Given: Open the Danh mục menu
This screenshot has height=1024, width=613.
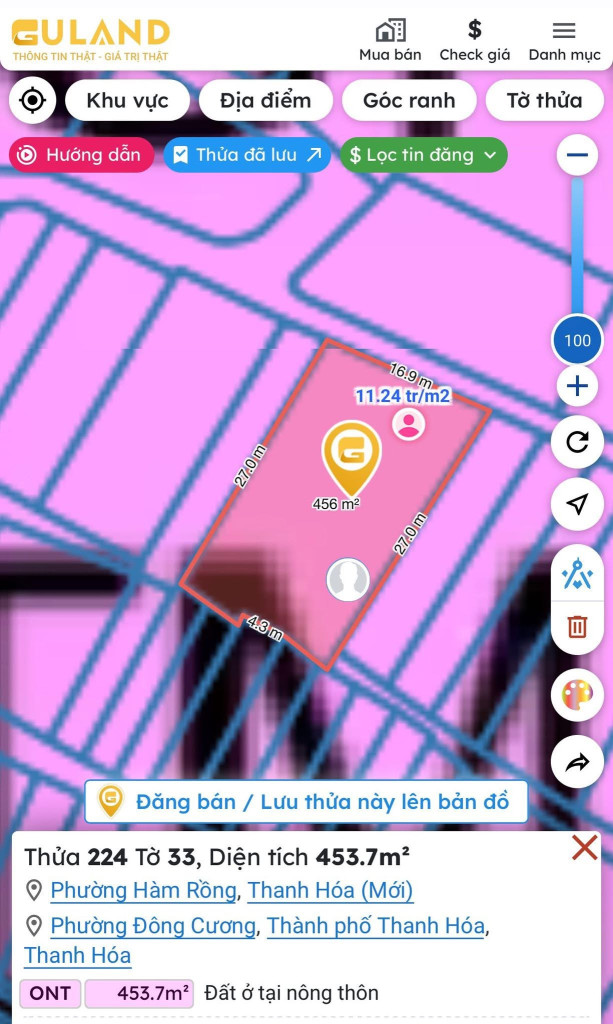Looking at the screenshot, I should tap(564, 40).
